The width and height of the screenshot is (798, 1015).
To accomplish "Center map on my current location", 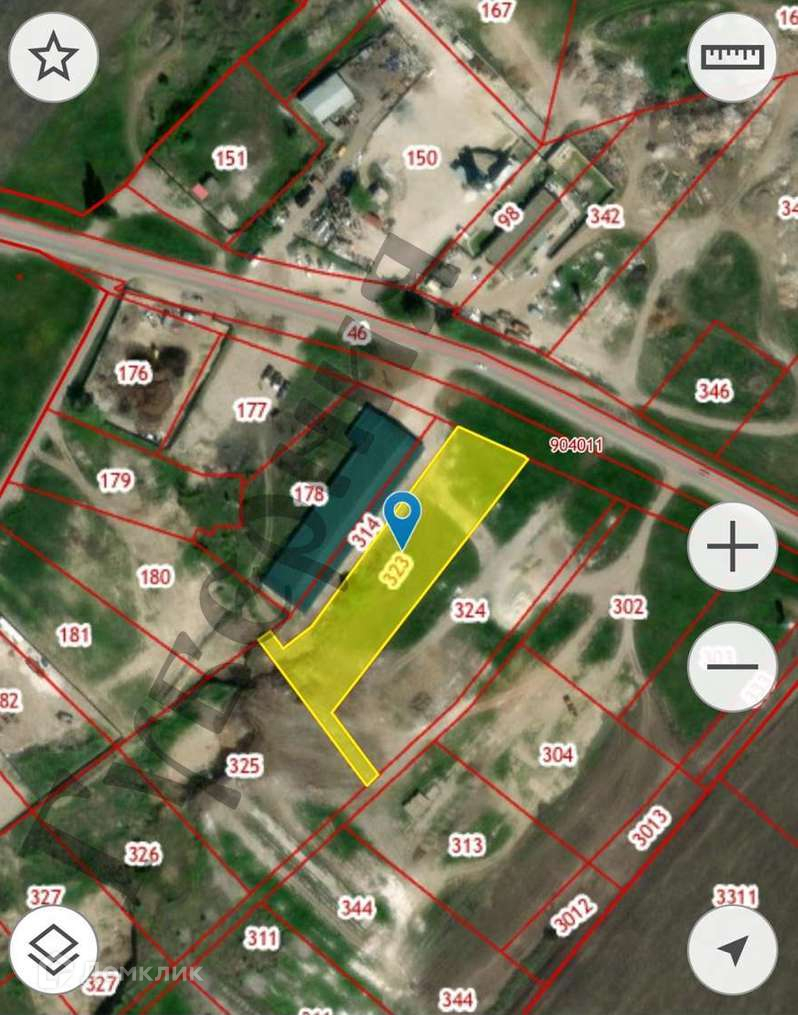I will point(732,949).
